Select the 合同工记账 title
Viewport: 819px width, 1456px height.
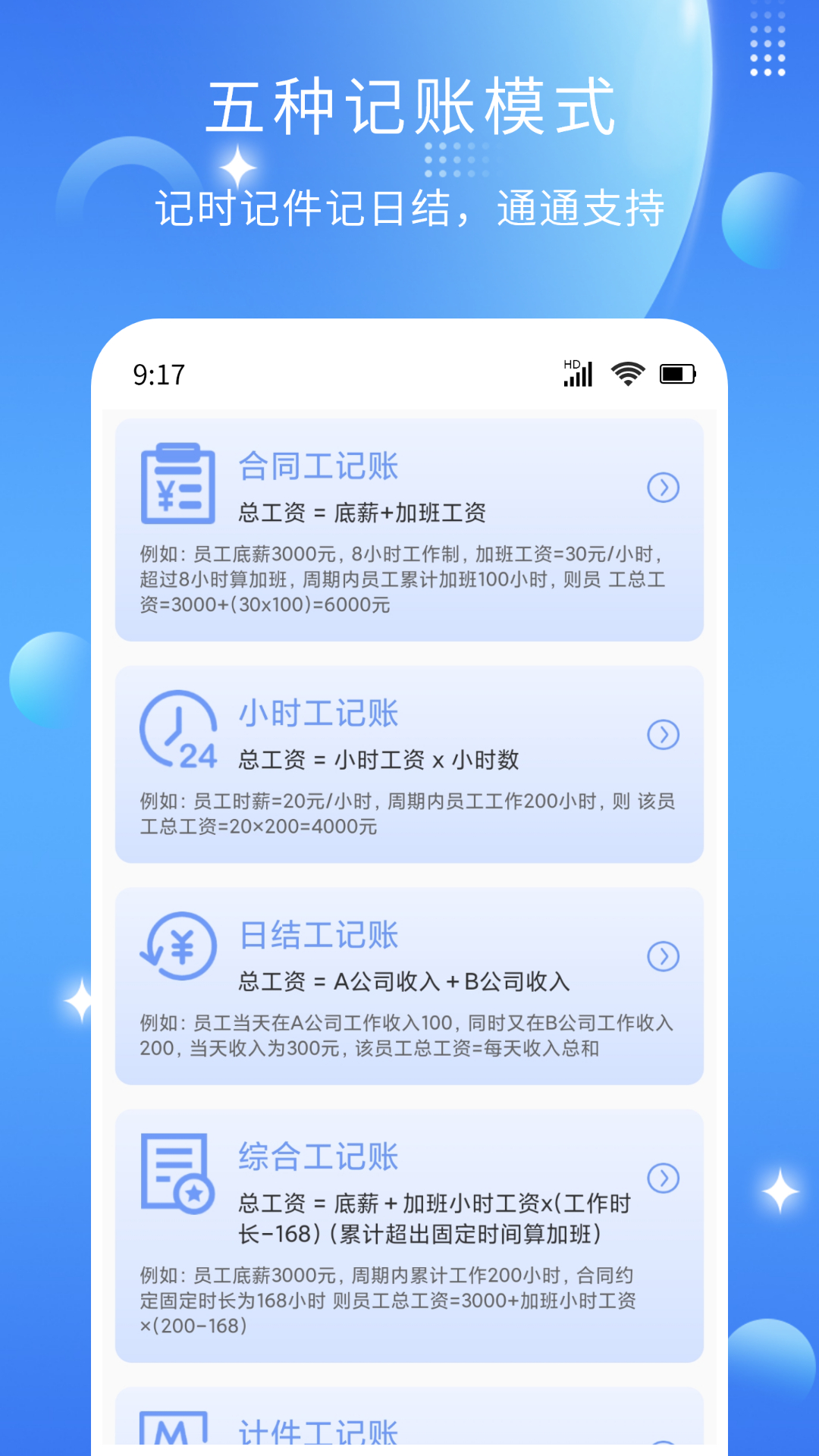[x=320, y=466]
